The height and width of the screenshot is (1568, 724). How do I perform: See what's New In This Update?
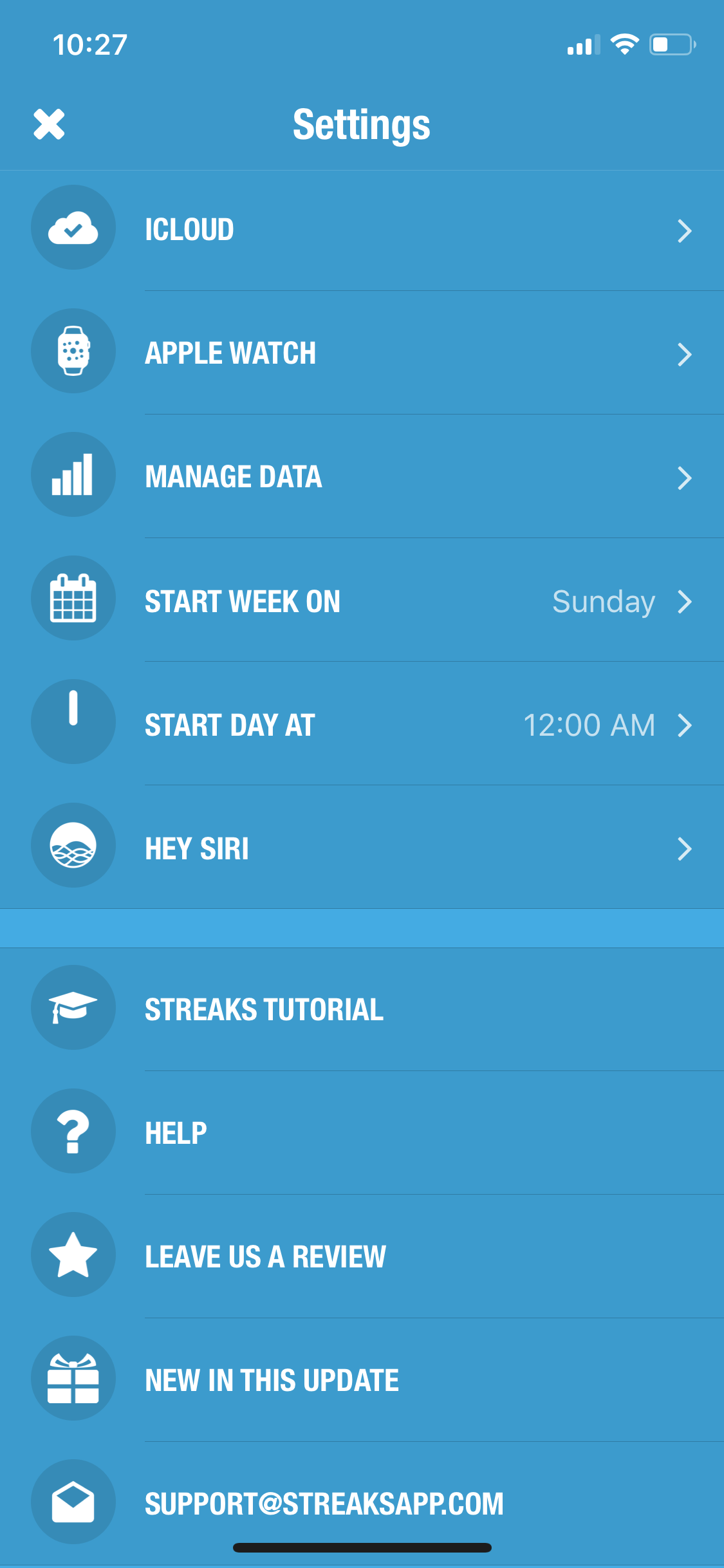(x=362, y=1380)
